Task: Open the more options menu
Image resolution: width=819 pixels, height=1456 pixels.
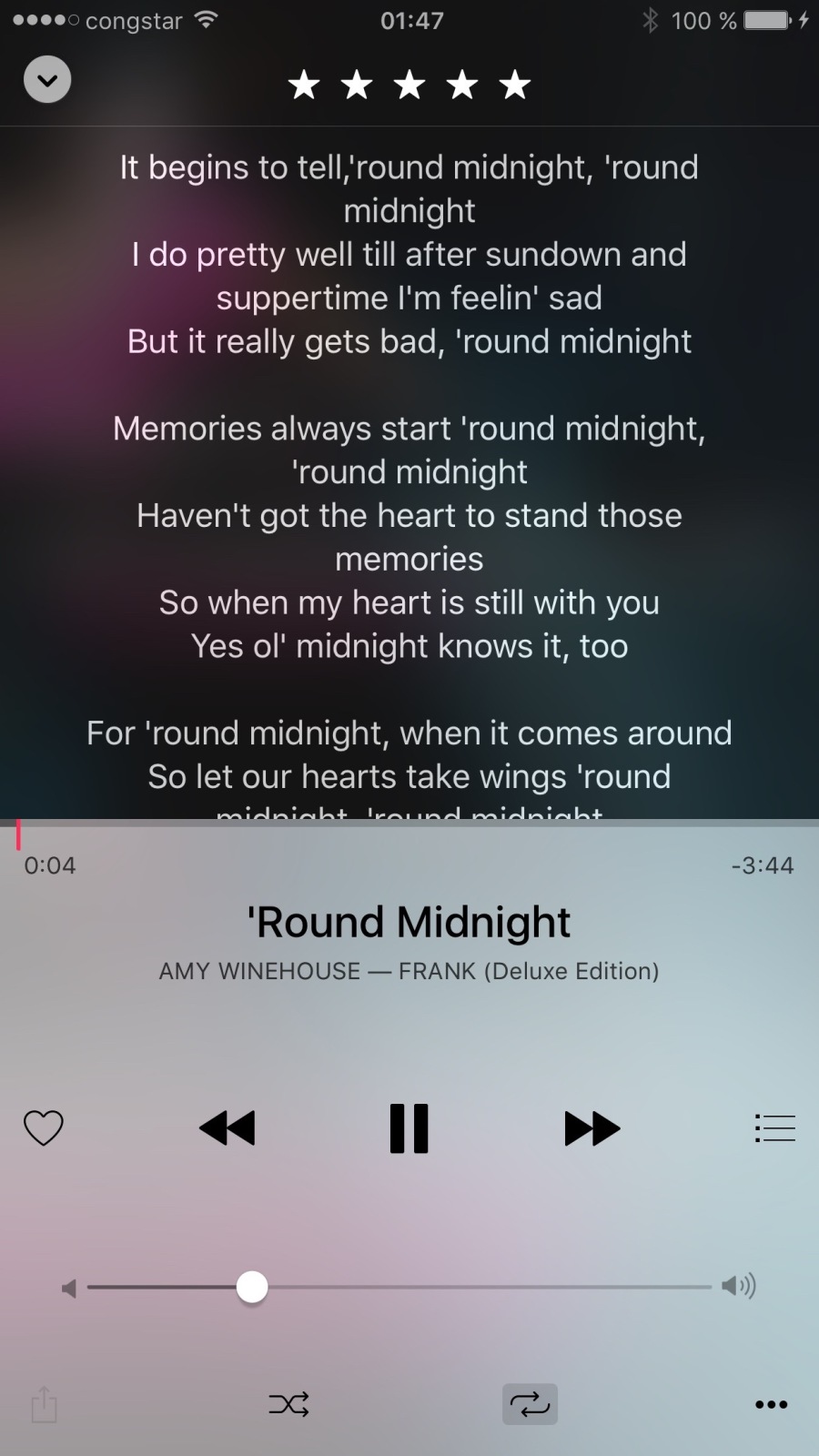Action: pyautogui.click(x=771, y=1404)
